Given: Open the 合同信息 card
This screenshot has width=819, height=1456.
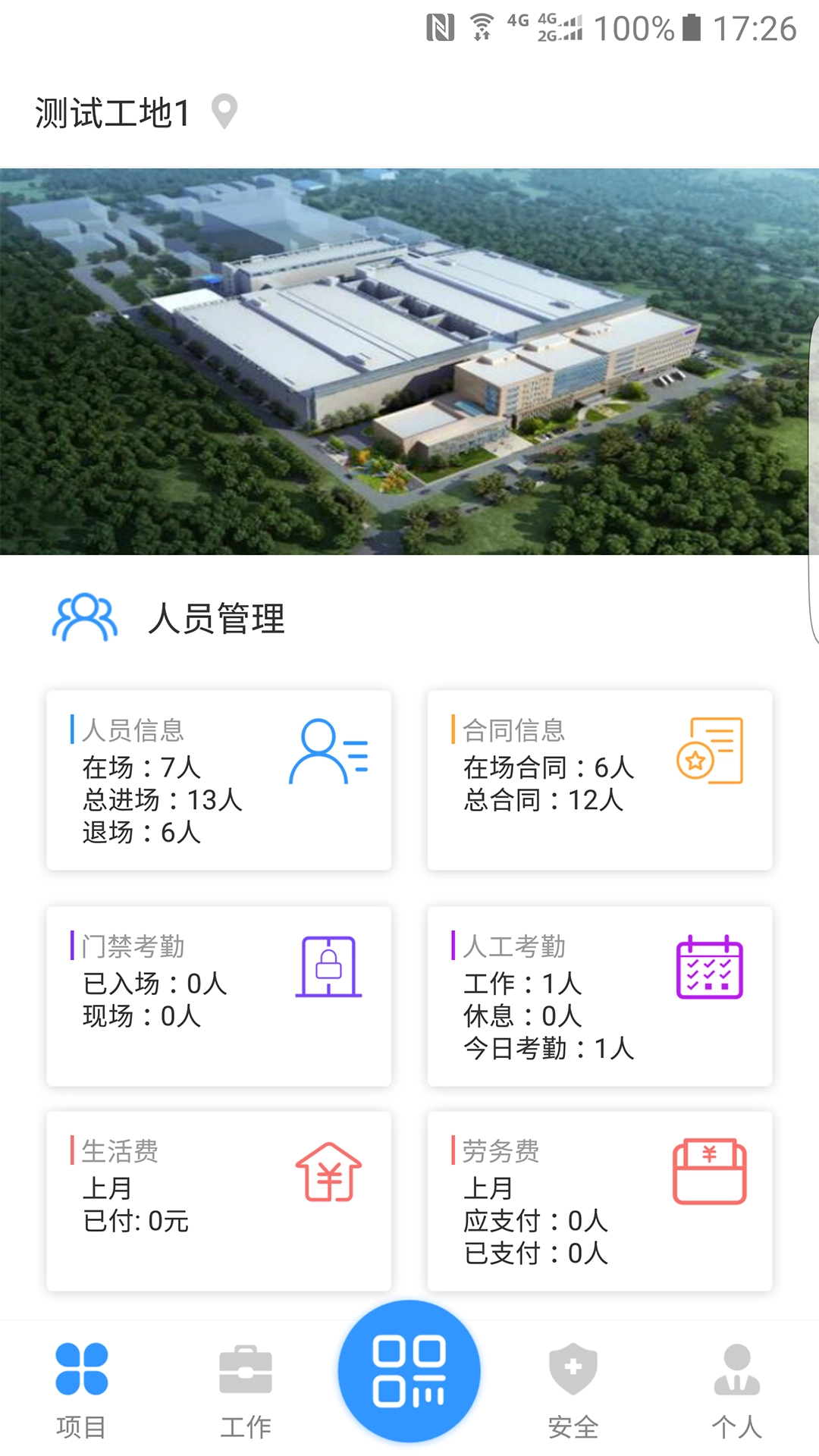Looking at the screenshot, I should [599, 780].
